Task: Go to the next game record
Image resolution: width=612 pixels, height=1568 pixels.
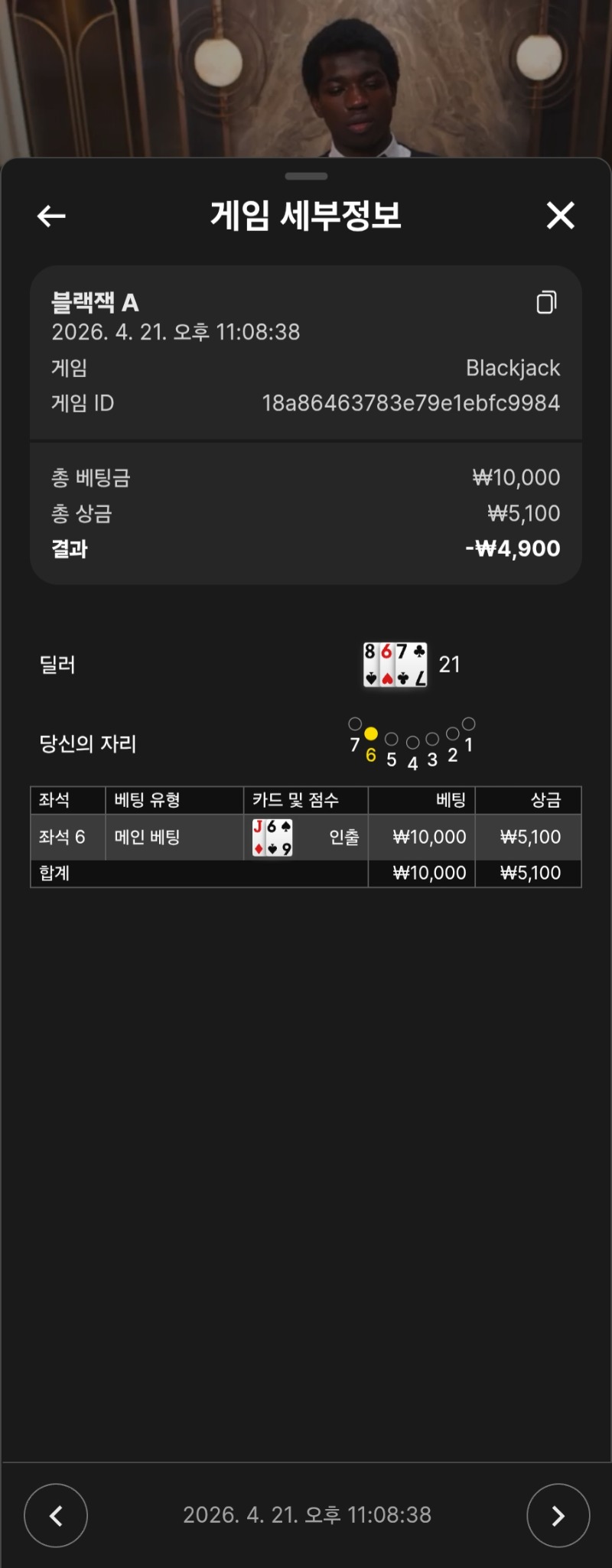Action: click(558, 1514)
